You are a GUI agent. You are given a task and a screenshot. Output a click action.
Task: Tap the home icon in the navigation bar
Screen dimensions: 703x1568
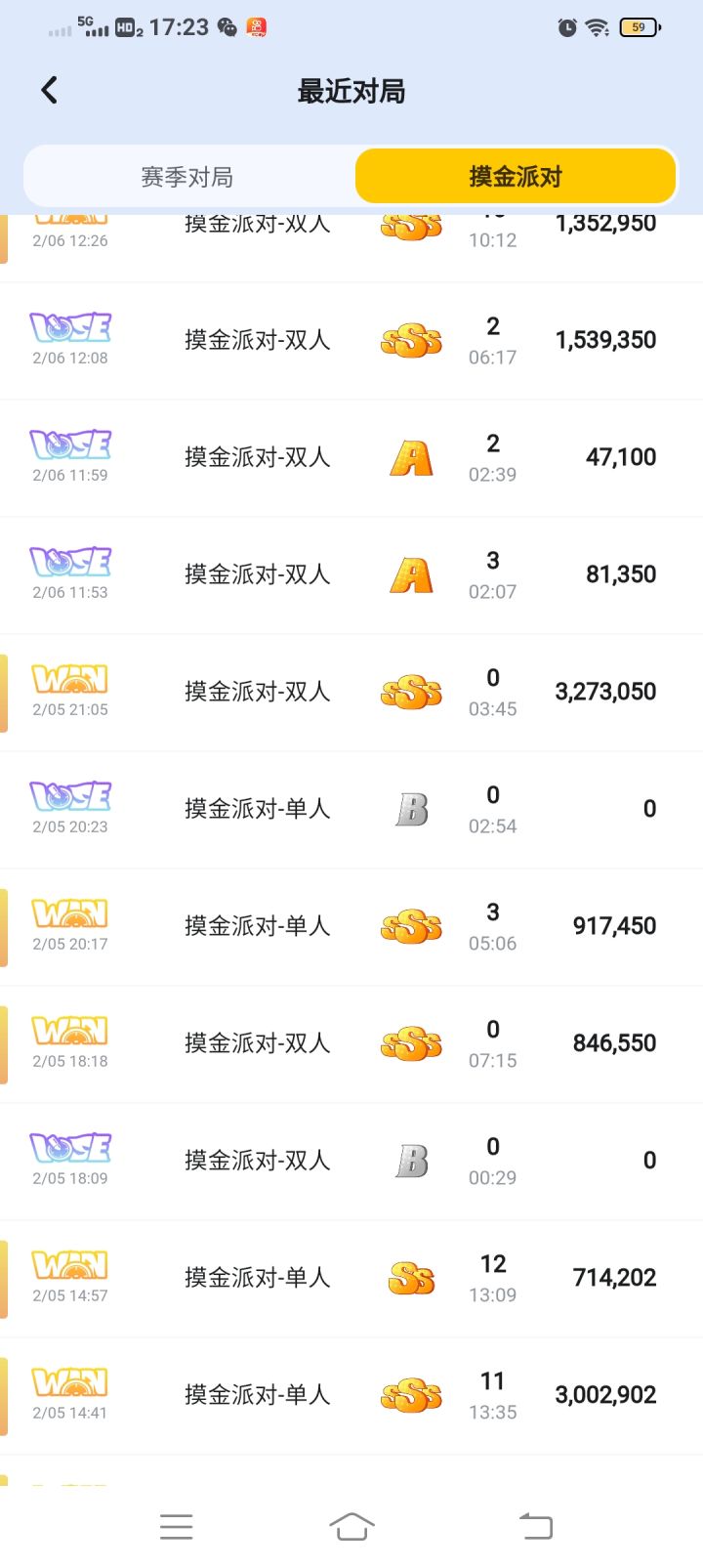tap(353, 1525)
